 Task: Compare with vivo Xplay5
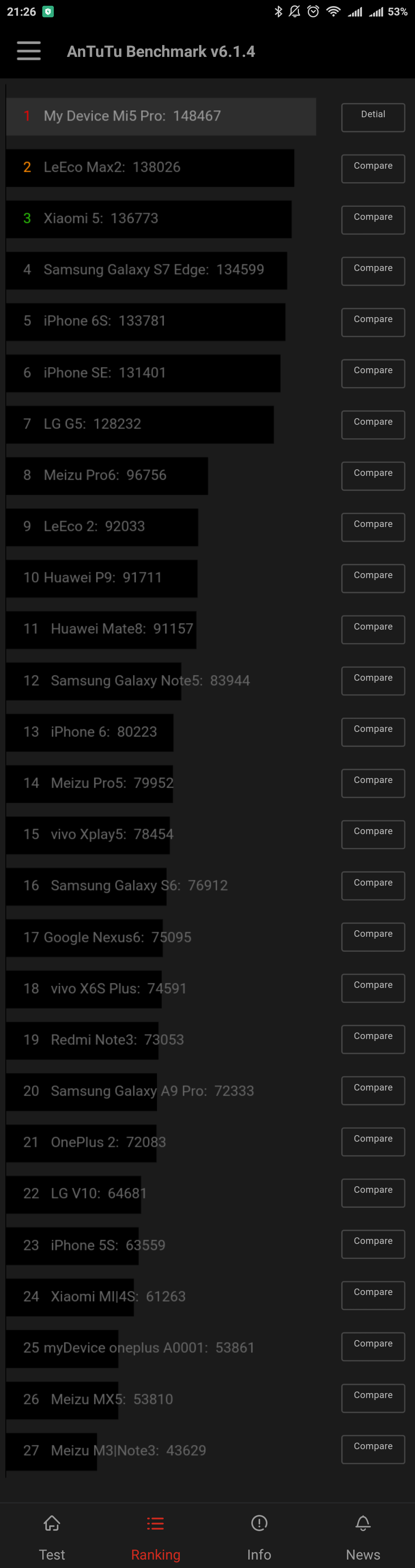pyautogui.click(x=373, y=834)
